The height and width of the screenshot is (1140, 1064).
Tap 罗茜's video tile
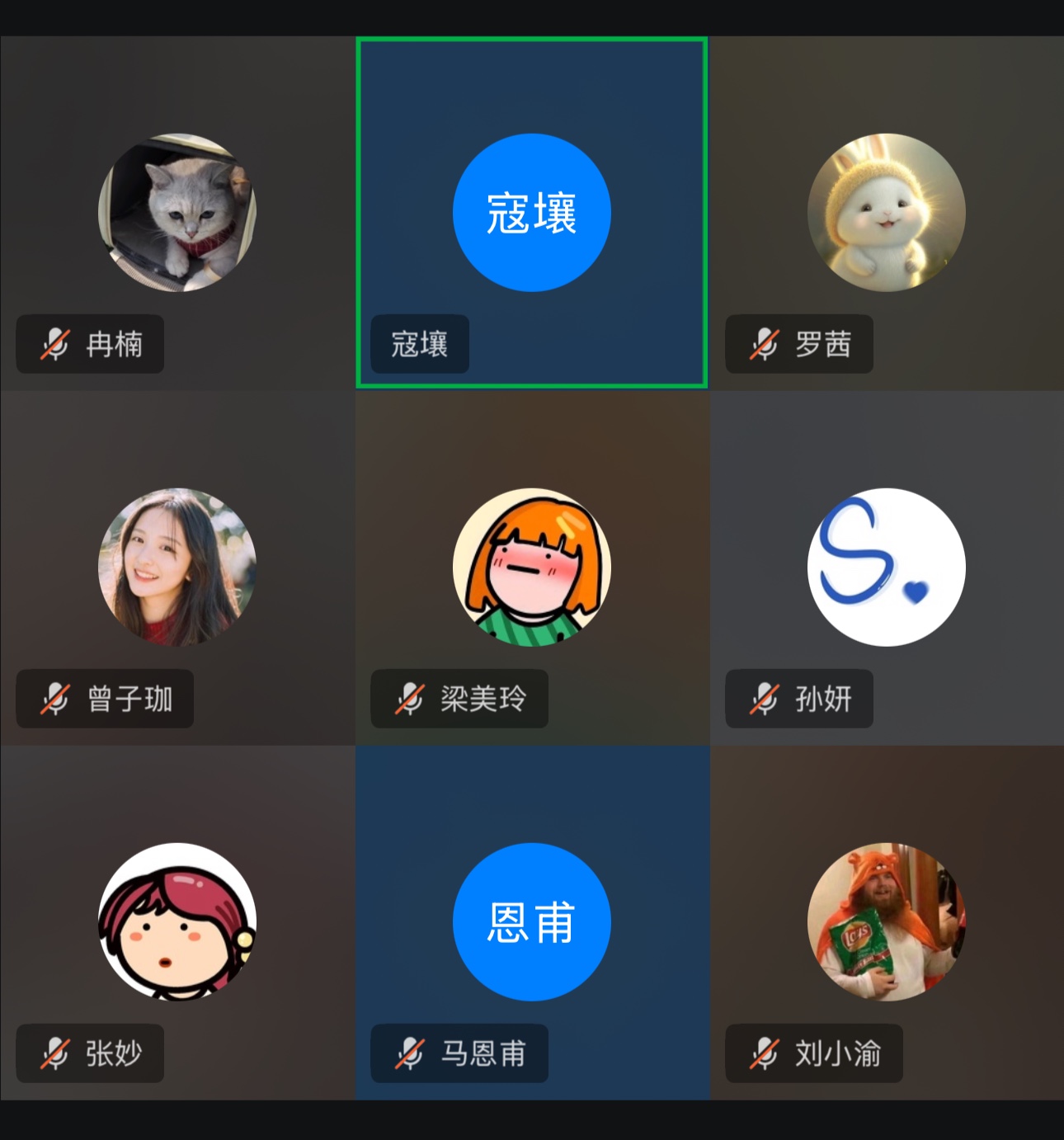(886, 213)
